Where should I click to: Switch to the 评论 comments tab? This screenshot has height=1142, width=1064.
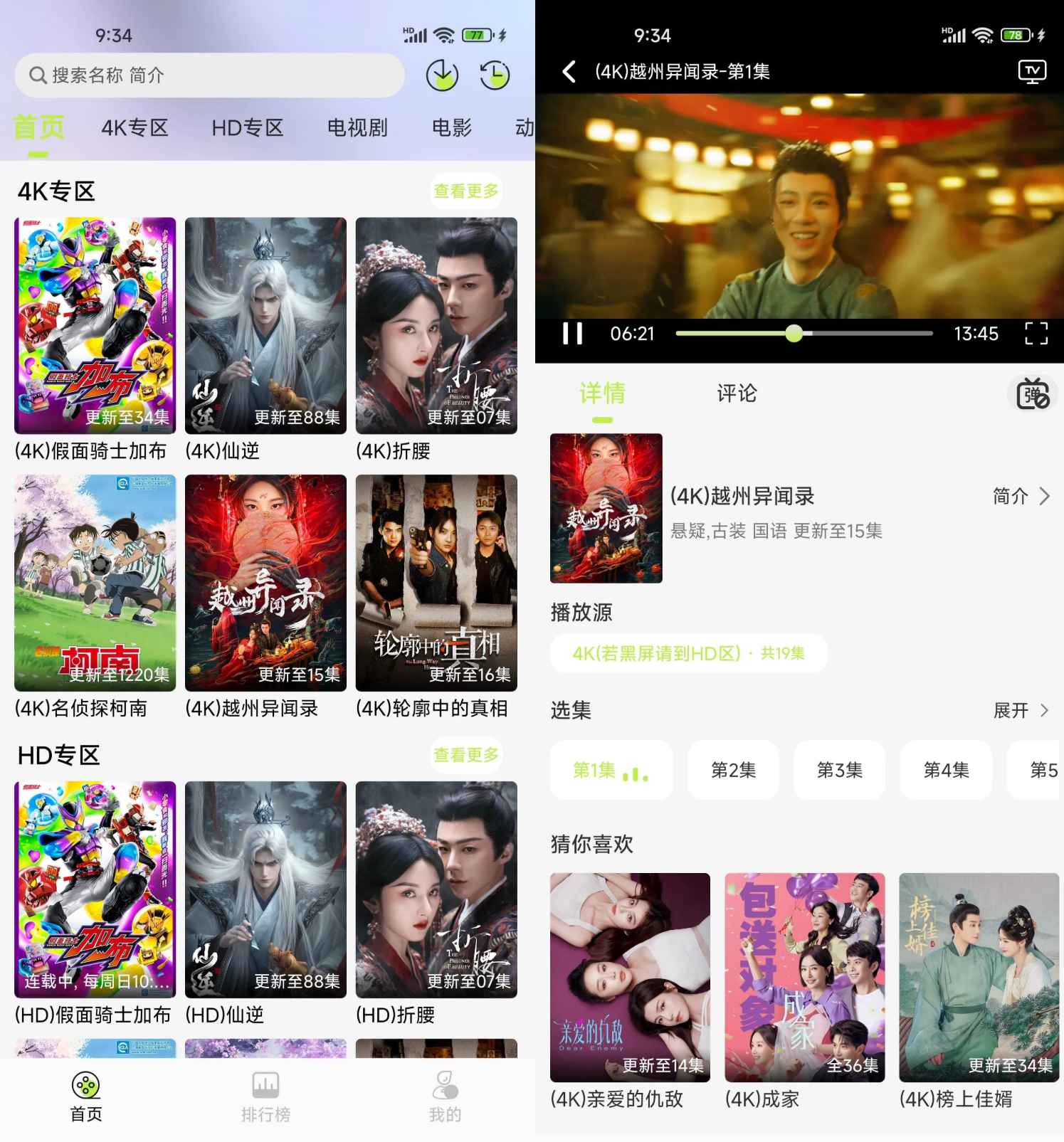(x=737, y=394)
